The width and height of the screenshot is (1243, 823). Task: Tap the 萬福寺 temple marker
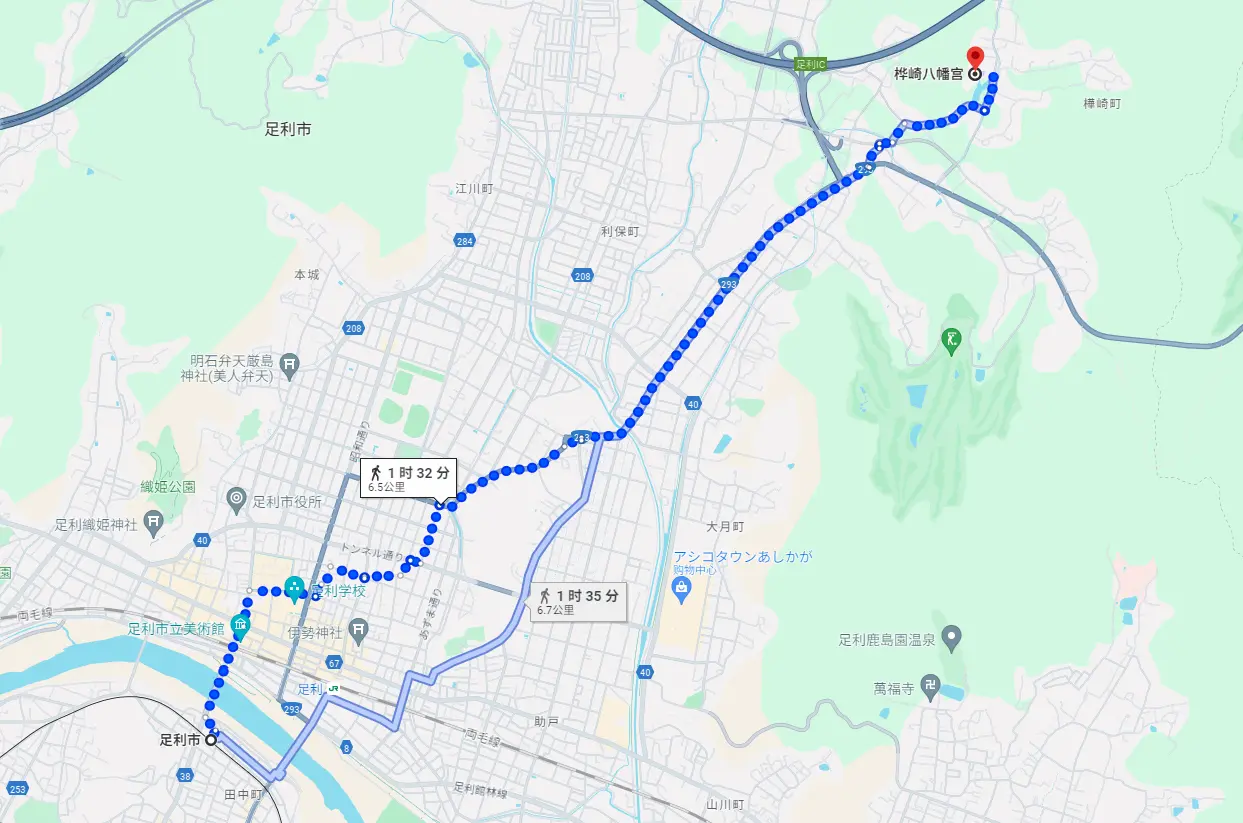pyautogui.click(x=932, y=687)
